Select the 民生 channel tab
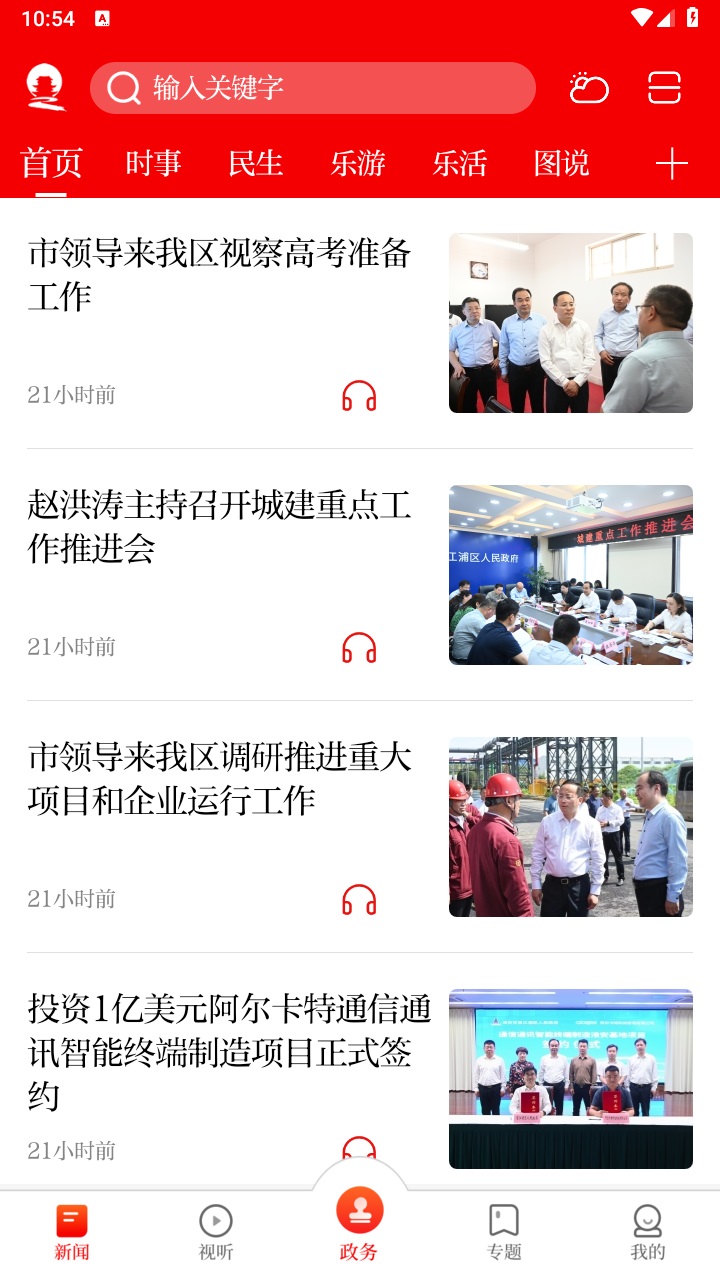720x1280 pixels. pyautogui.click(x=256, y=163)
